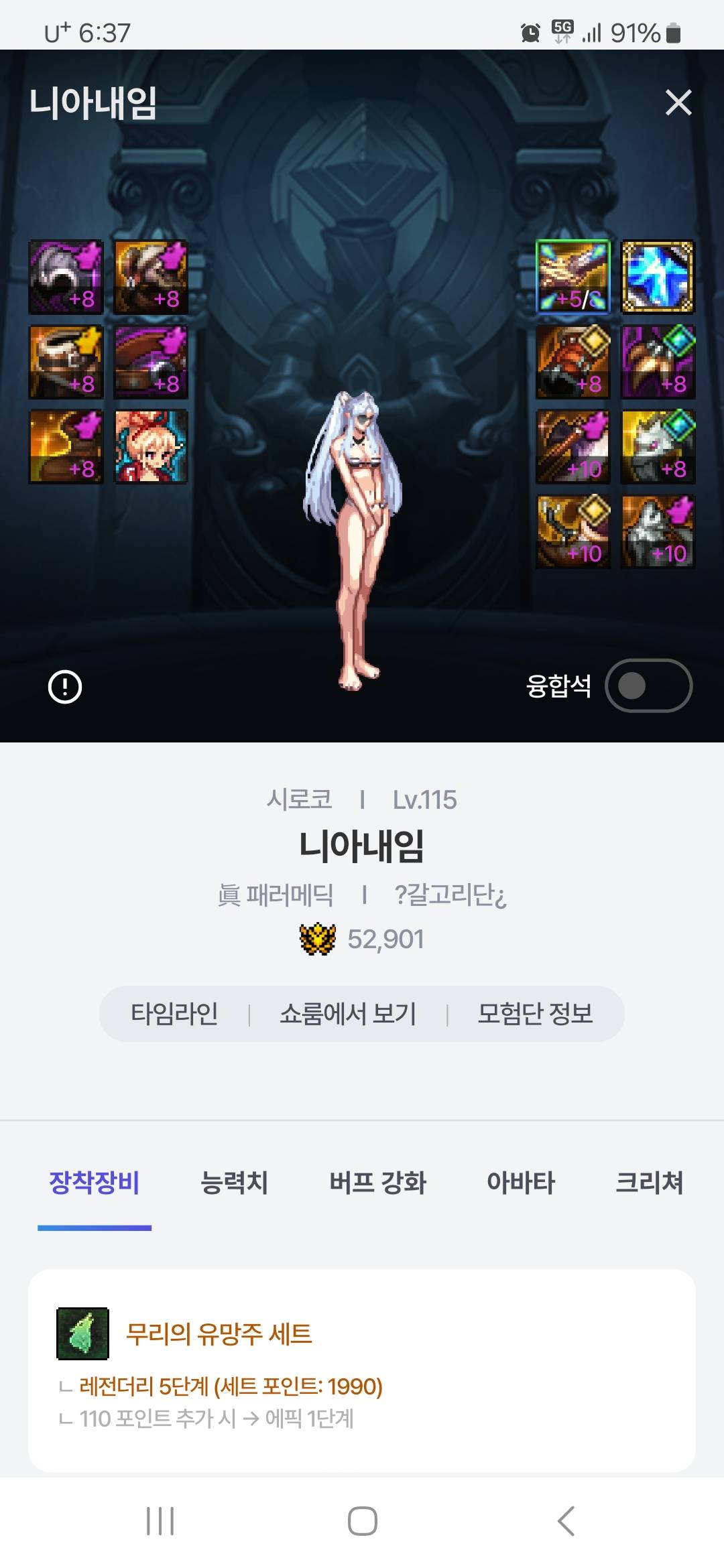Go to the home screen
The height and width of the screenshot is (1568, 724).
[362, 1520]
